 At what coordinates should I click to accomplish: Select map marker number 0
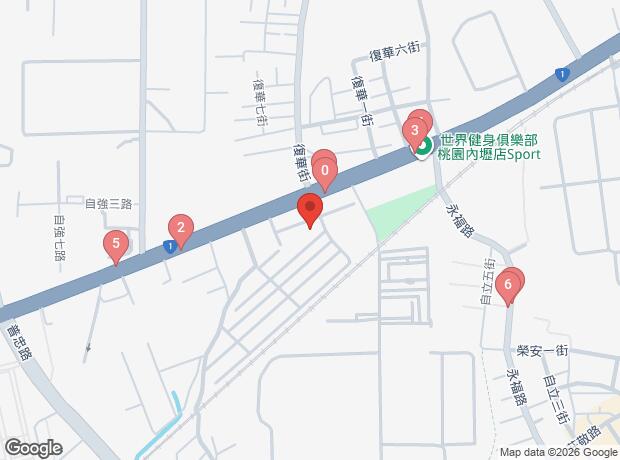(x=325, y=172)
